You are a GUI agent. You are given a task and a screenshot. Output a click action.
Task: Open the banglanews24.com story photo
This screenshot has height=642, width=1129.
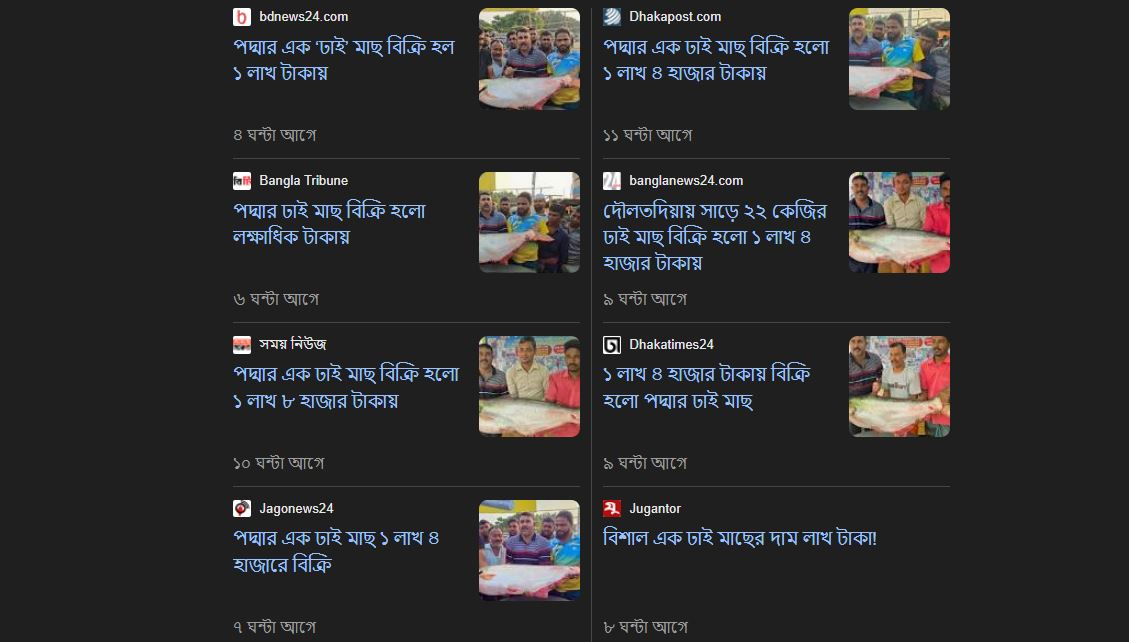tap(899, 222)
